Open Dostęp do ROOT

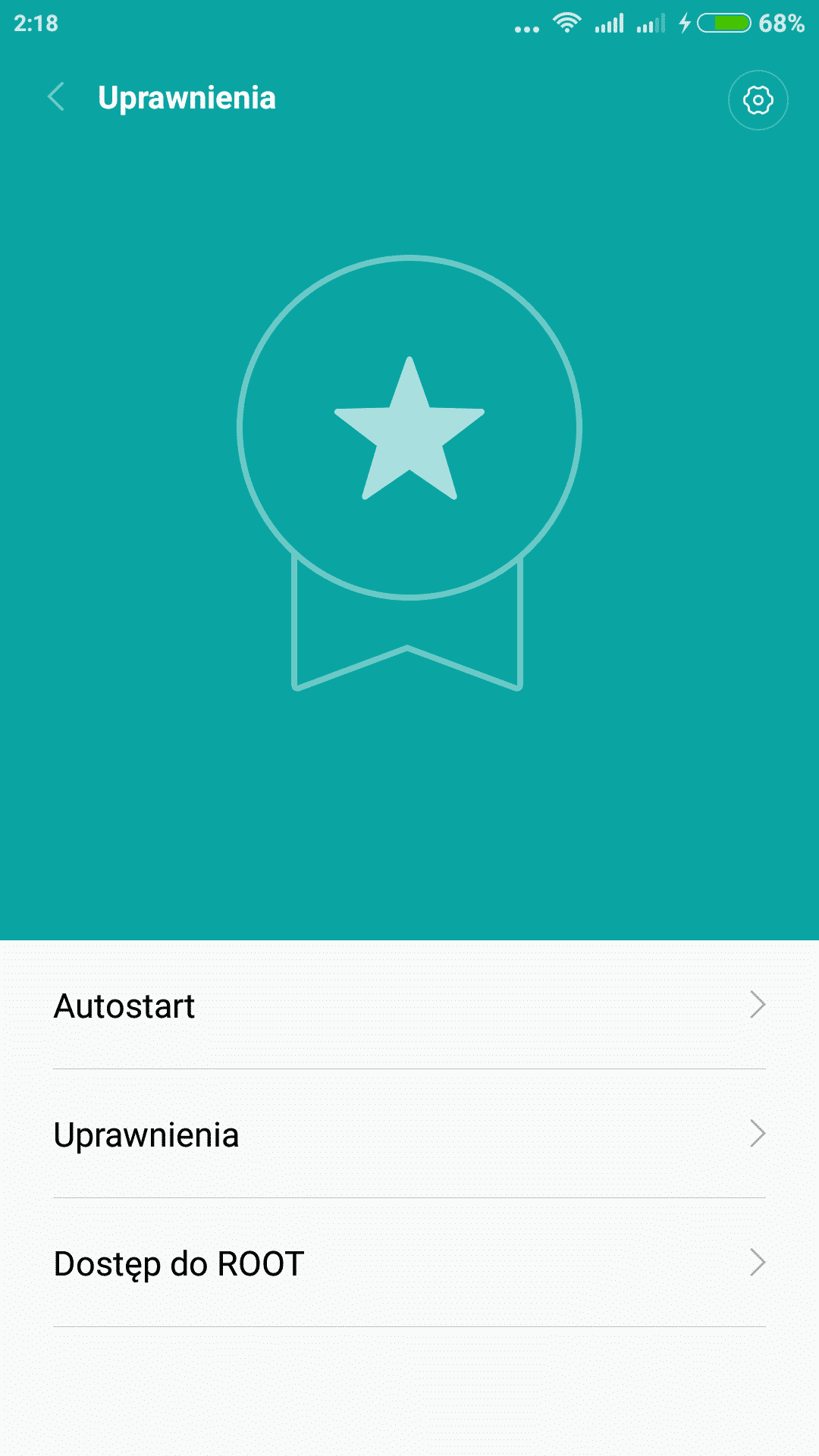pos(409,1263)
